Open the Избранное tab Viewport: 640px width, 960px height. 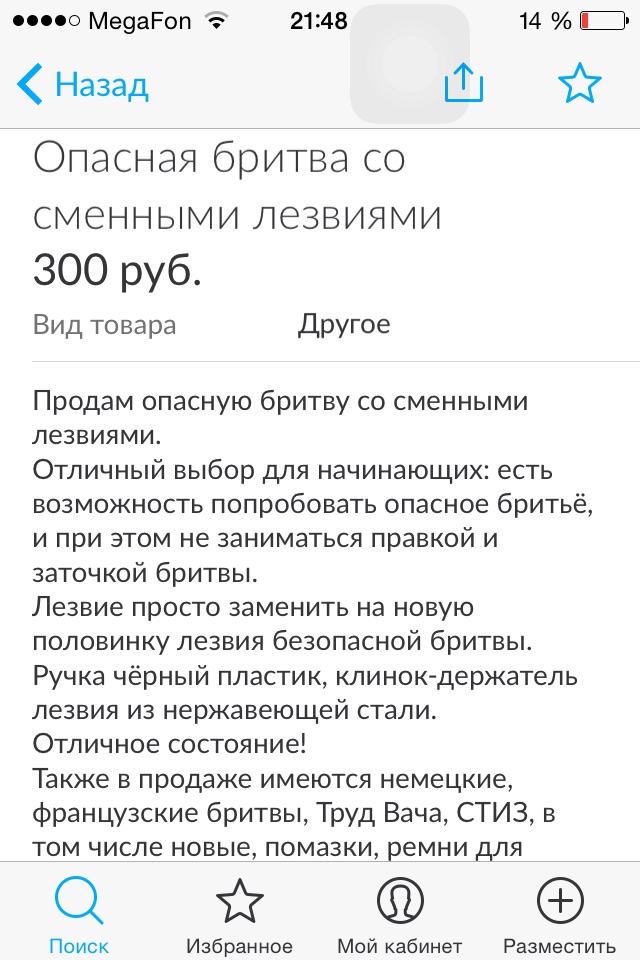pos(239,915)
